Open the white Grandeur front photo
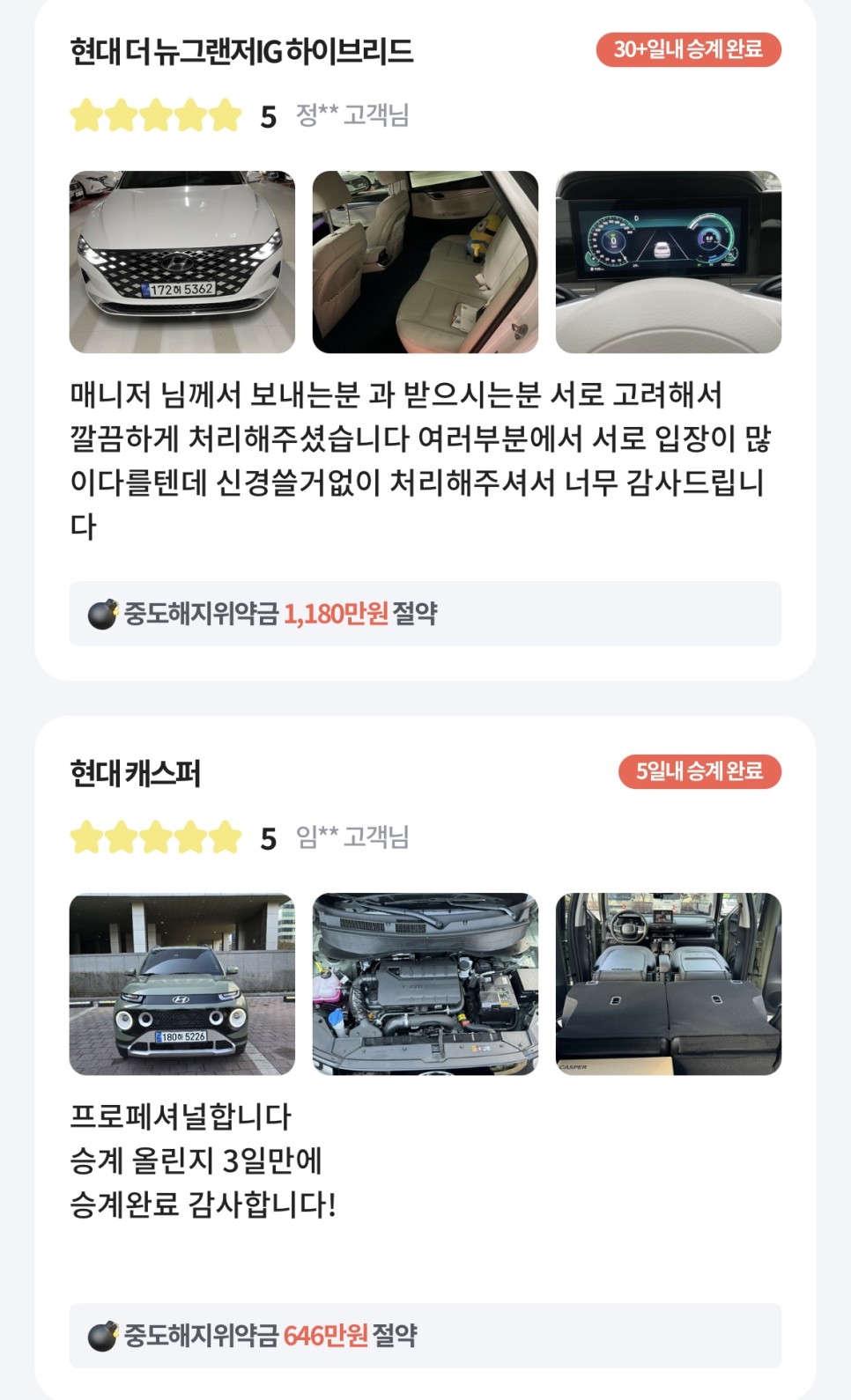Viewport: 851px width, 1400px height. tap(182, 262)
